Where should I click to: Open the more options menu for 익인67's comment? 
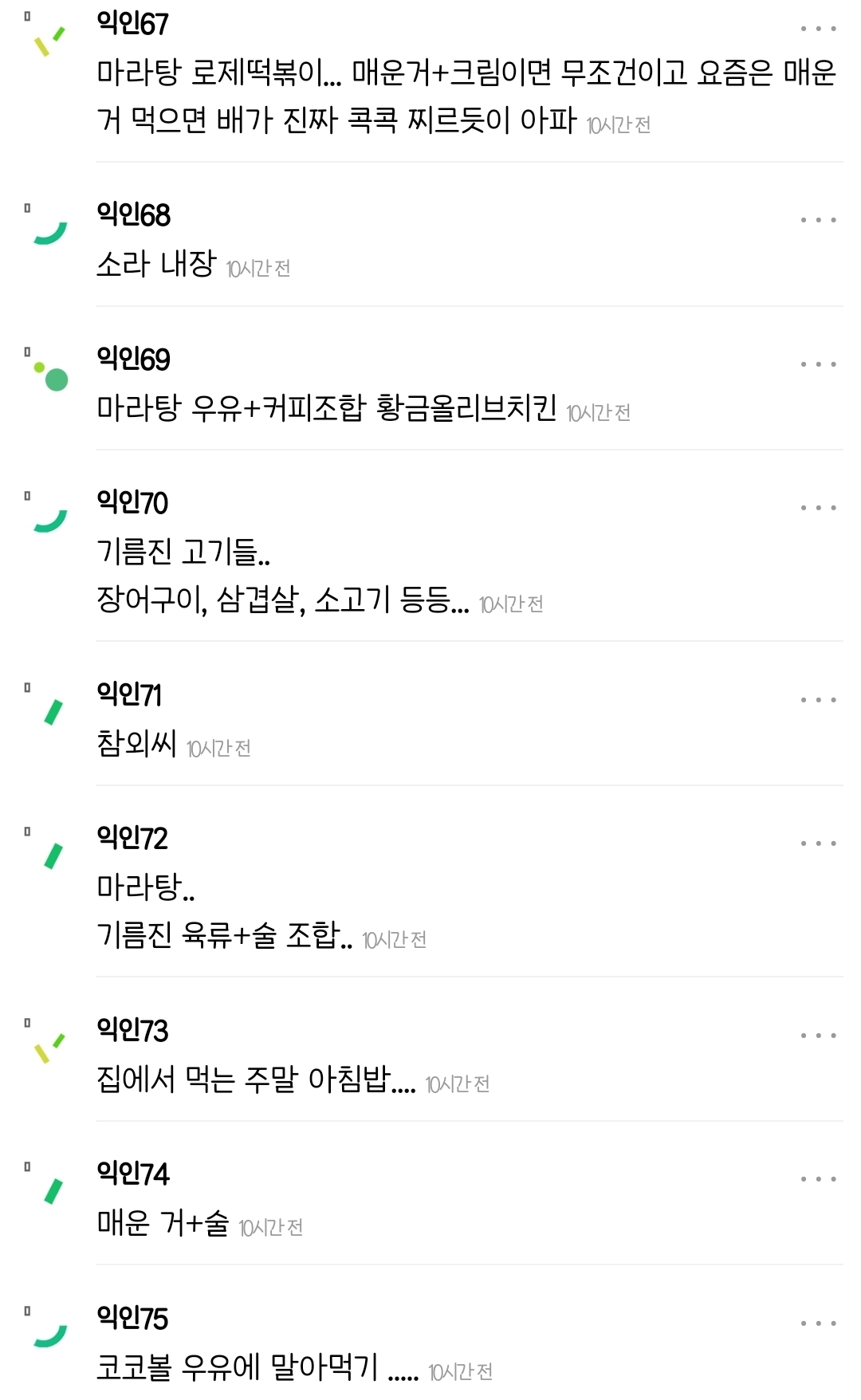point(818,29)
